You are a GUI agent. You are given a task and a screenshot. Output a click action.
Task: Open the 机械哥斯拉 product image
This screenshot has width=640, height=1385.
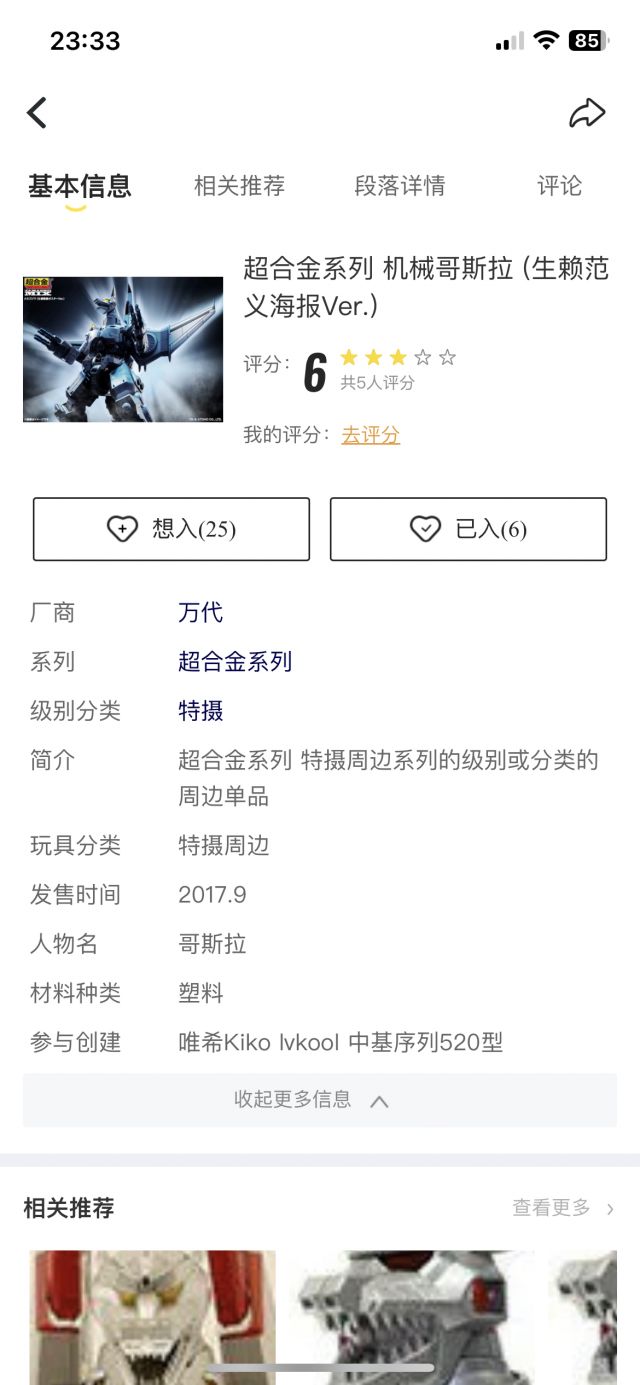click(x=123, y=349)
